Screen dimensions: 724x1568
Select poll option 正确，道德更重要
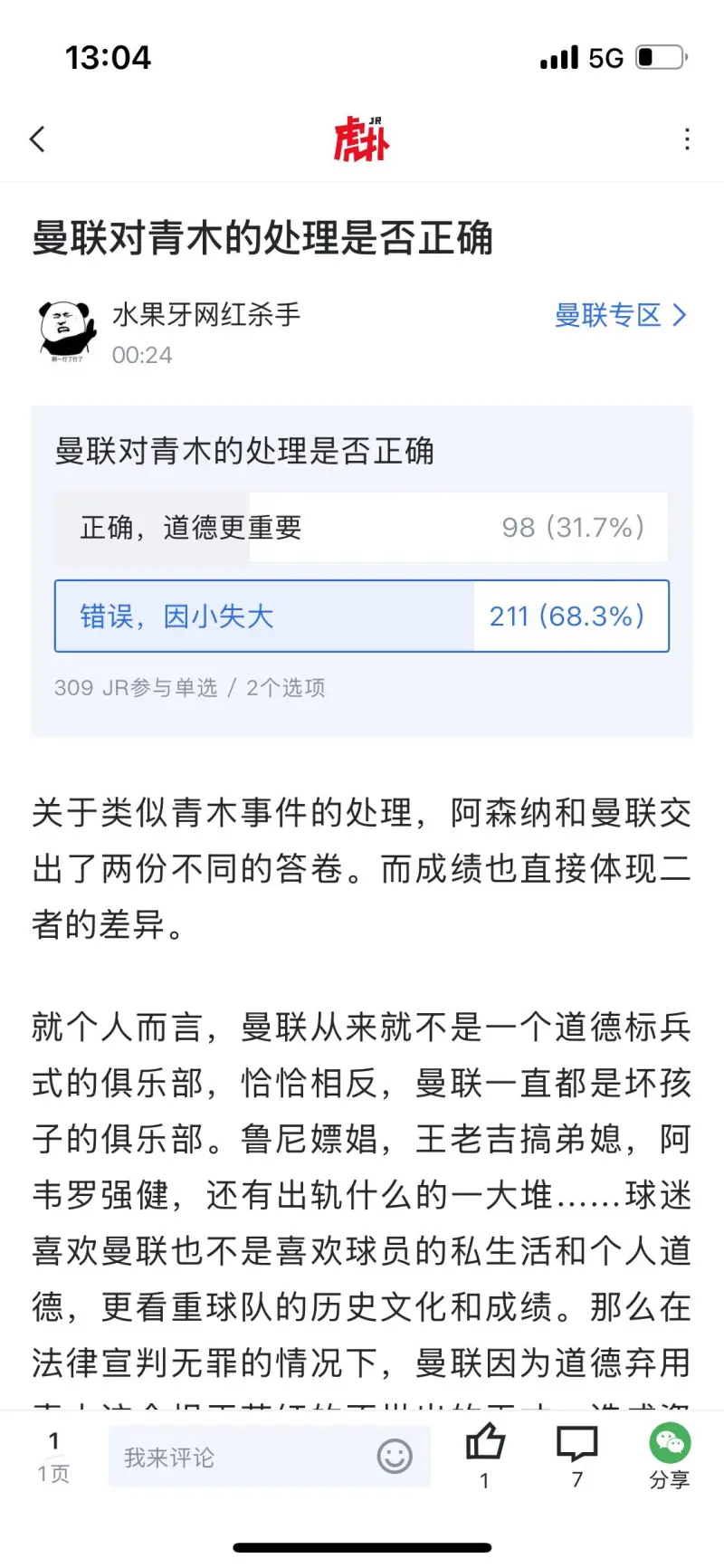tap(361, 527)
